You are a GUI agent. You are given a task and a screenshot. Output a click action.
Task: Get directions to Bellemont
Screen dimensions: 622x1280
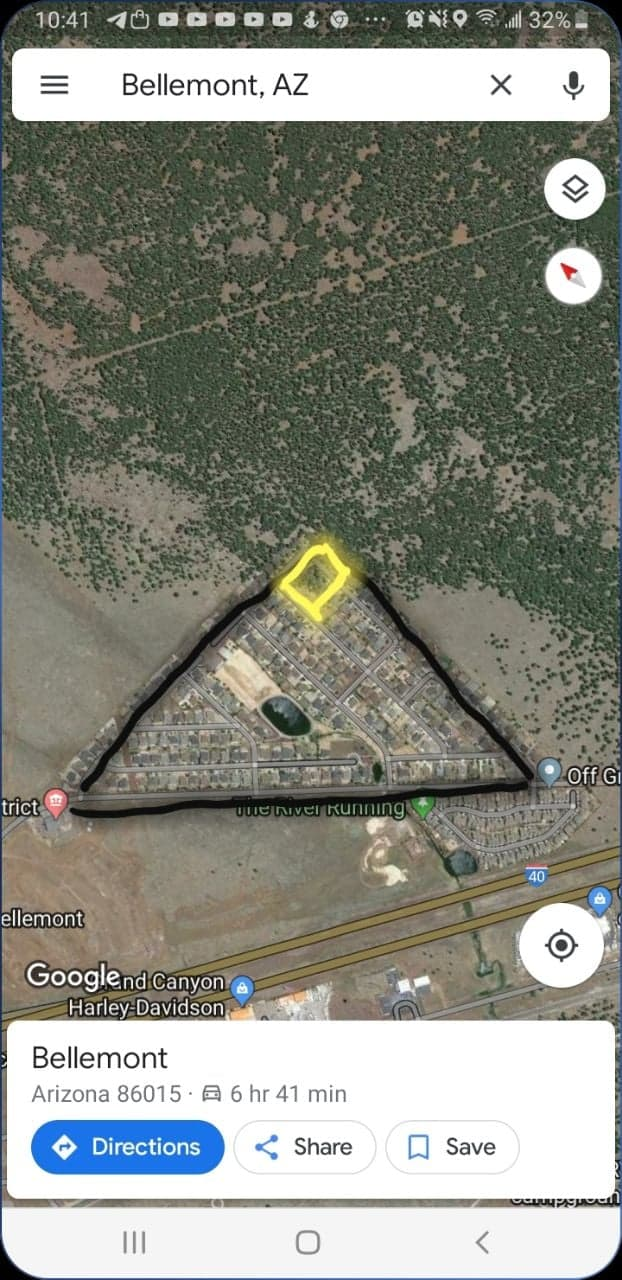[x=128, y=1147]
